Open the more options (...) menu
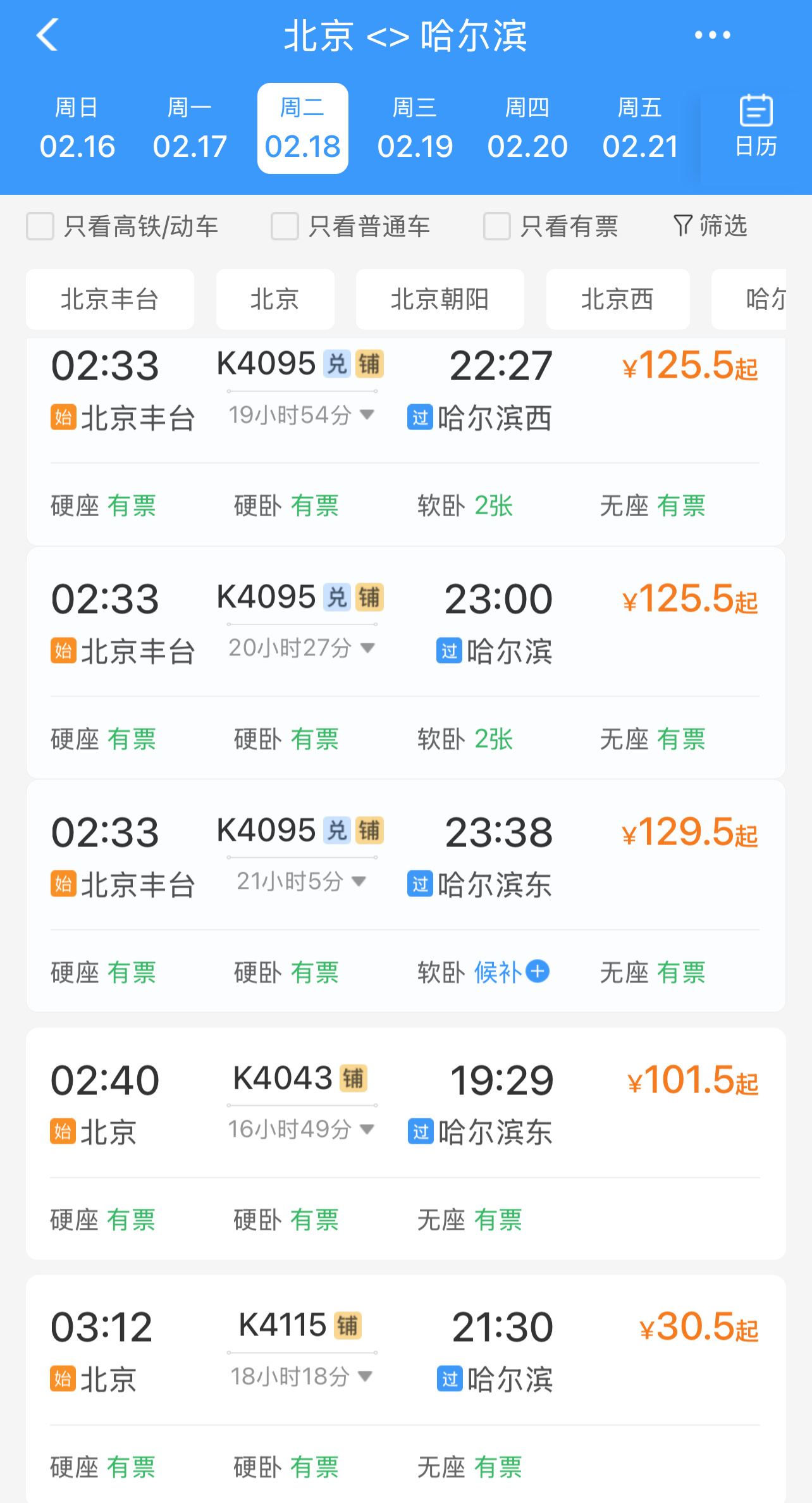The width and height of the screenshot is (812, 1503). (712, 35)
